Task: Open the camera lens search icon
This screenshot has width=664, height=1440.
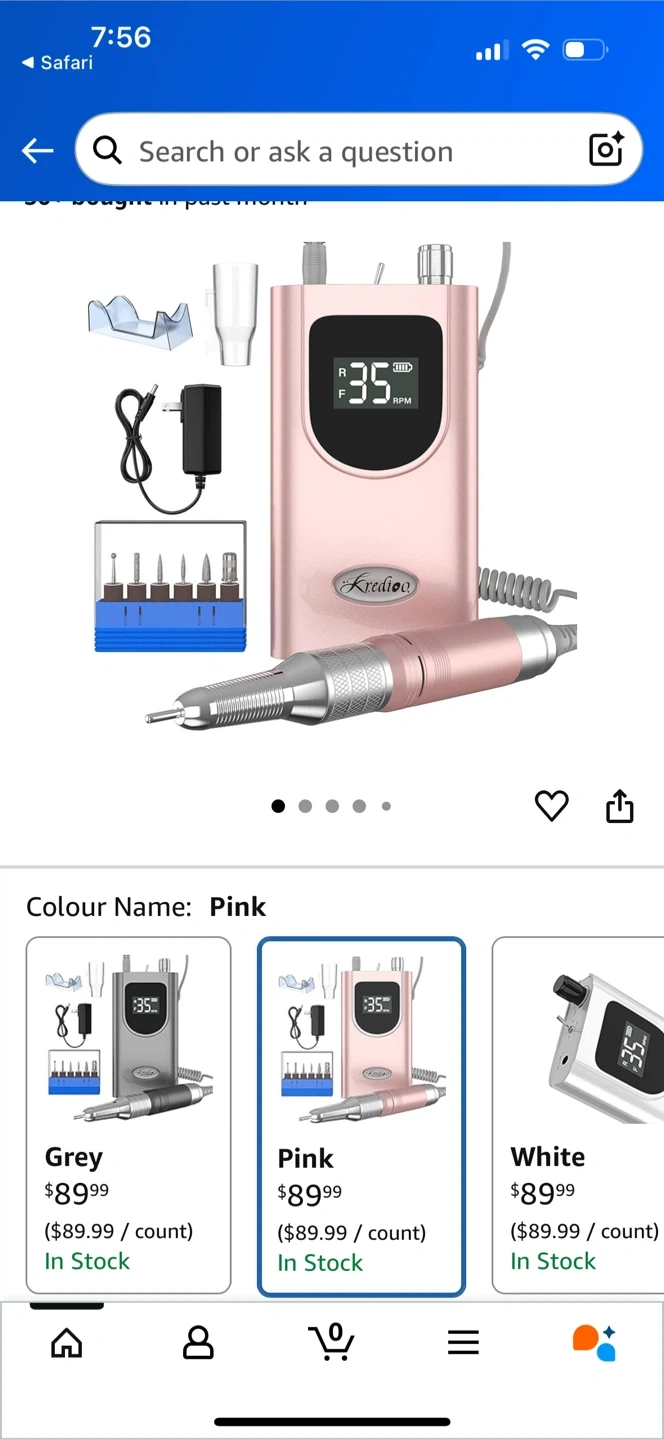Action: [x=606, y=150]
